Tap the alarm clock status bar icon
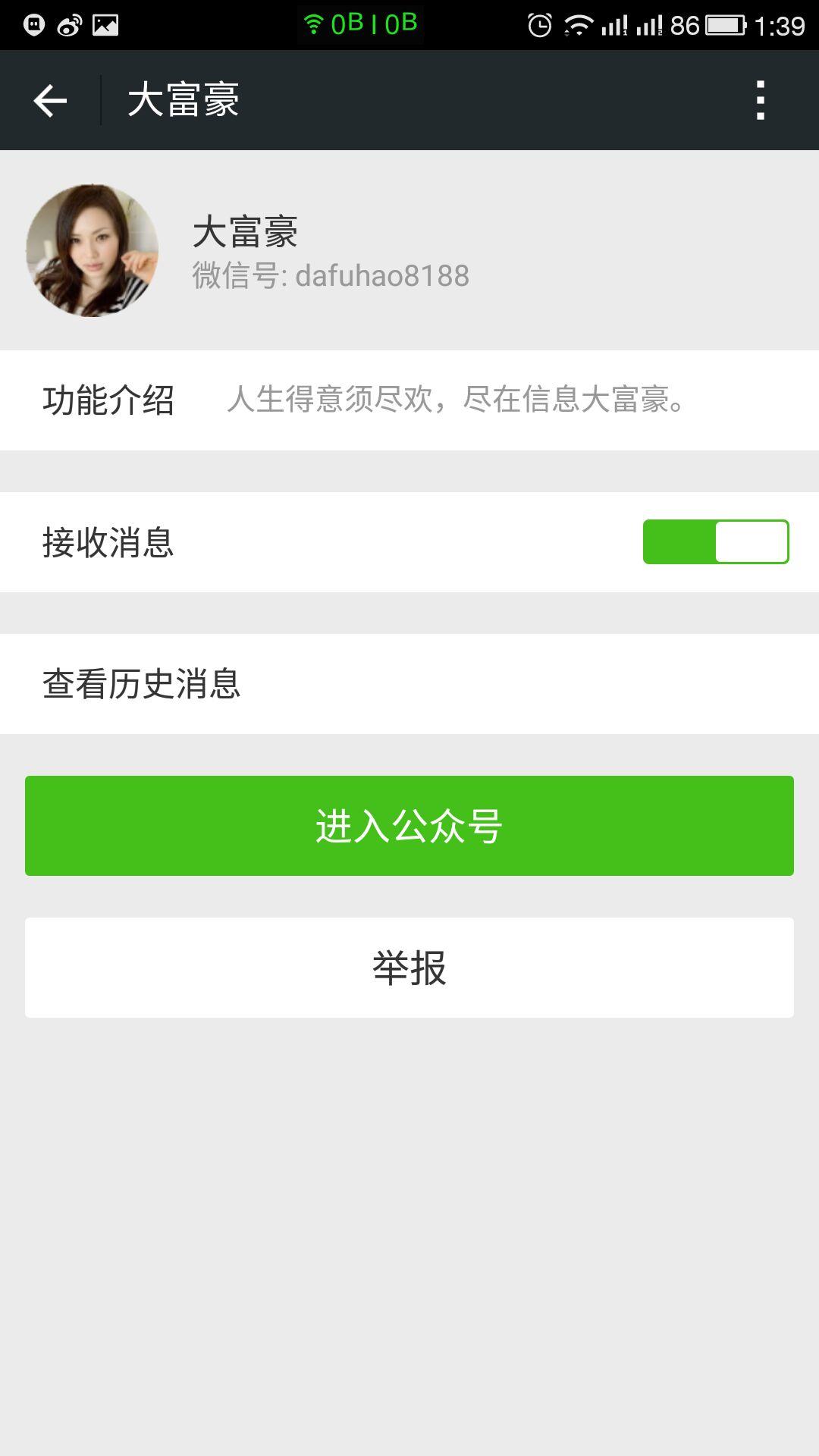This screenshot has height=1456, width=819. [538, 23]
